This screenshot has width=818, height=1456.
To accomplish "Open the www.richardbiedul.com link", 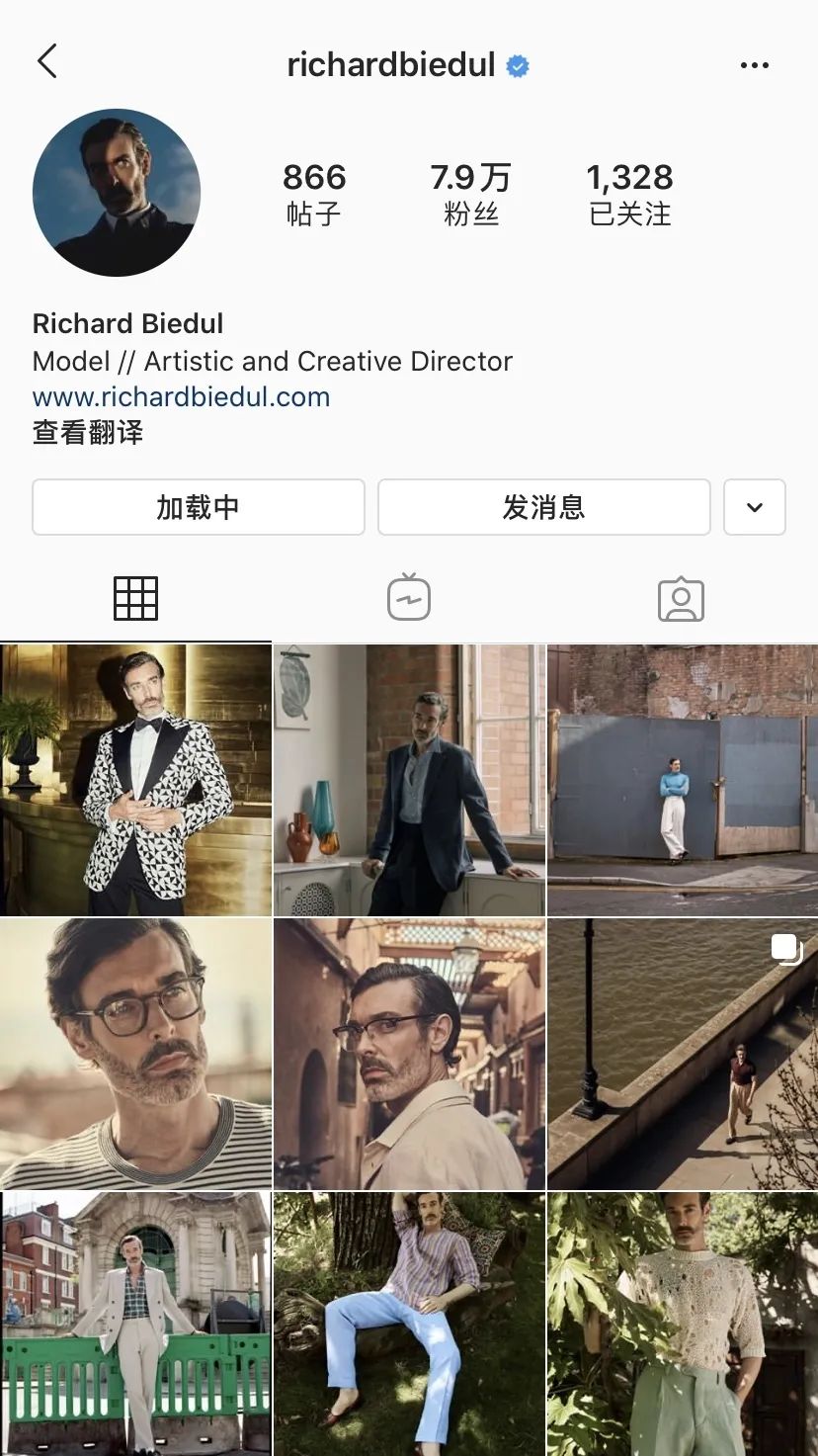I will click(x=181, y=397).
